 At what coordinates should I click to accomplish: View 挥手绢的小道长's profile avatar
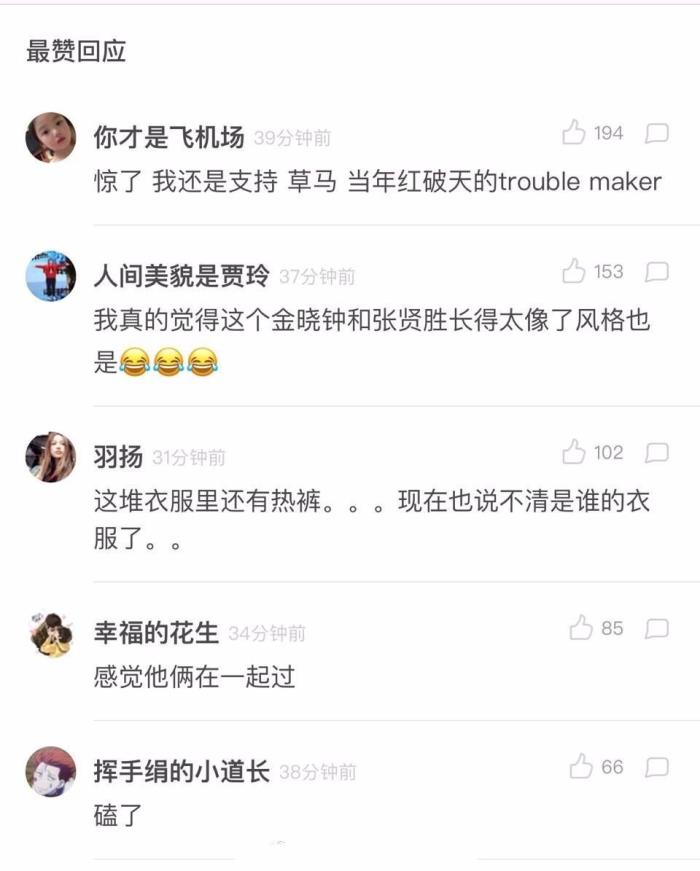point(50,772)
